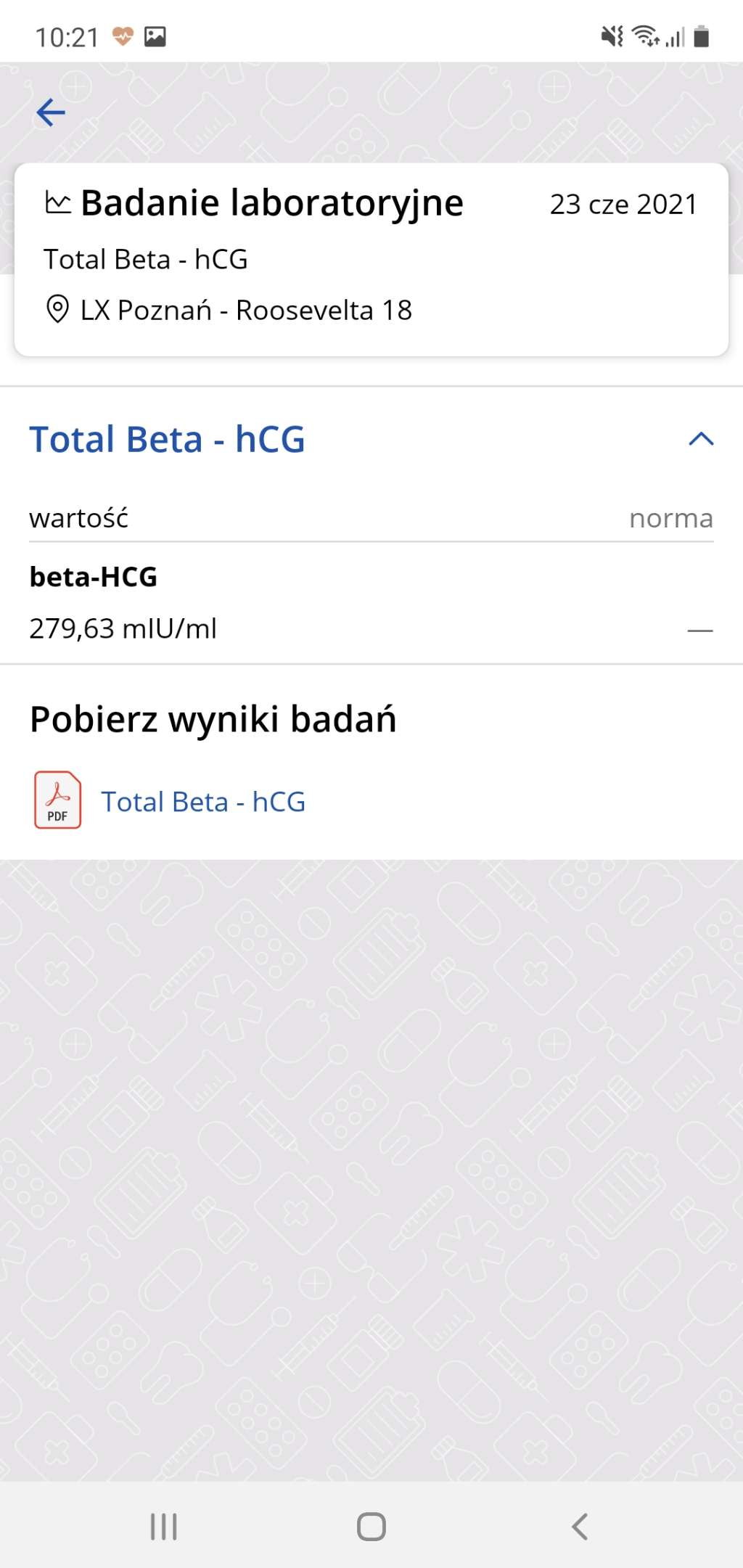This screenshot has width=743, height=1568.
Task: Tap the system home button
Action: coord(371,1526)
